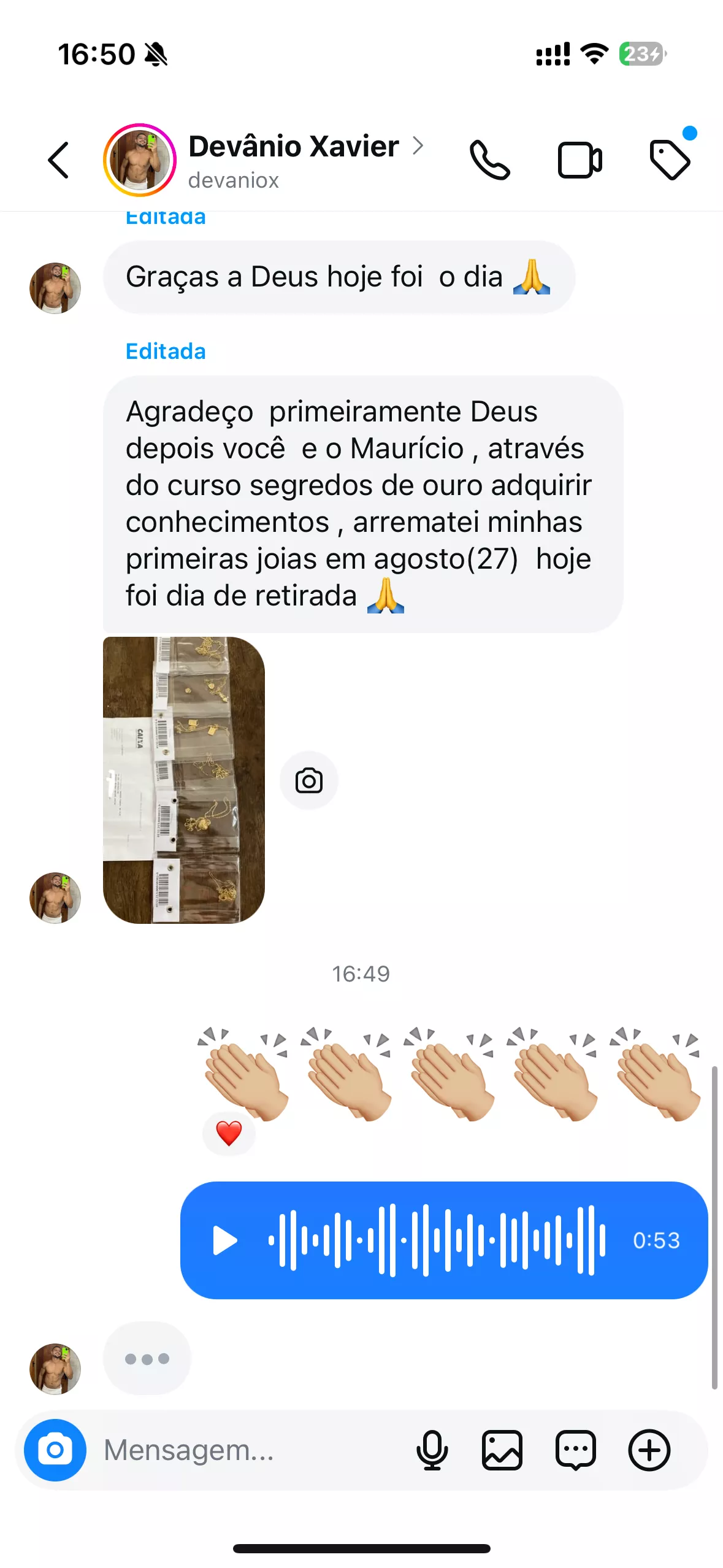View Devânio's story from header avatar
The height and width of the screenshot is (1568, 723).
coord(140,161)
